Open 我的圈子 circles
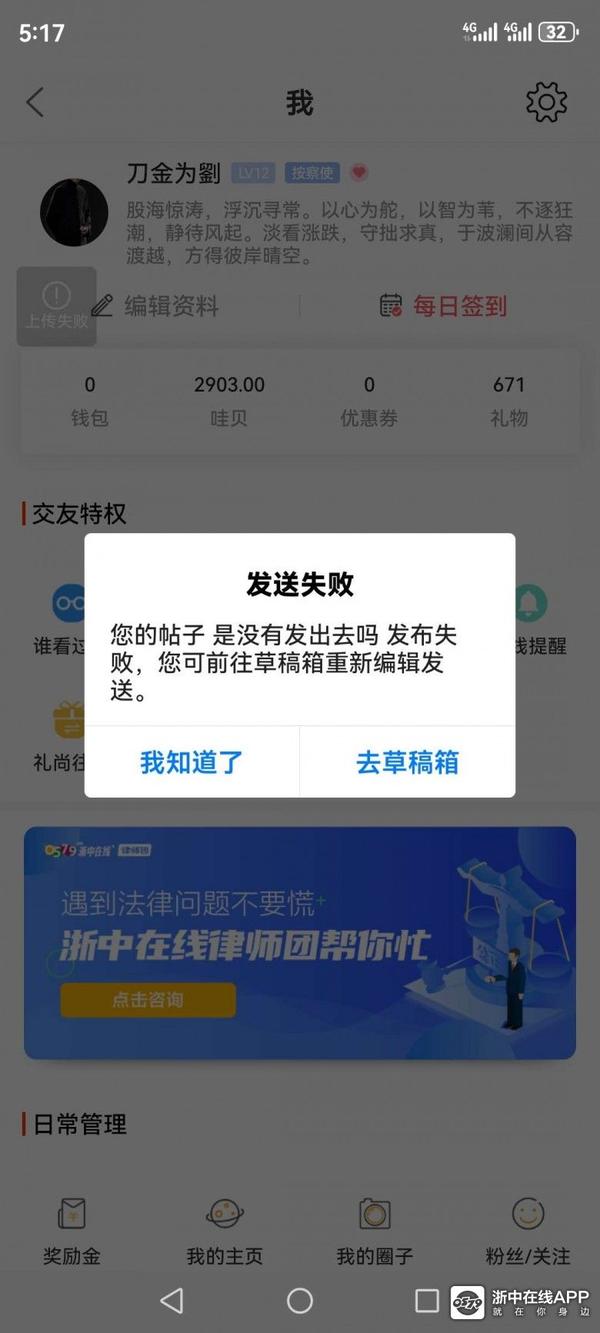Viewport: 600px width, 1333px height. (x=375, y=1231)
